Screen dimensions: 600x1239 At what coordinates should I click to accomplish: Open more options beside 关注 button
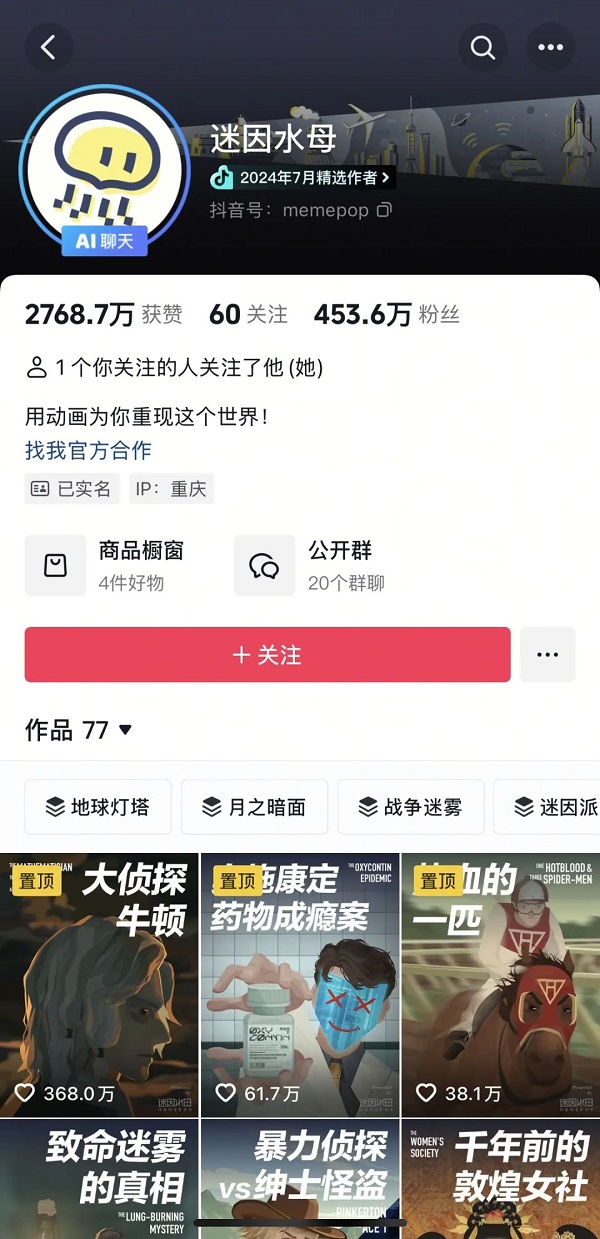547,655
